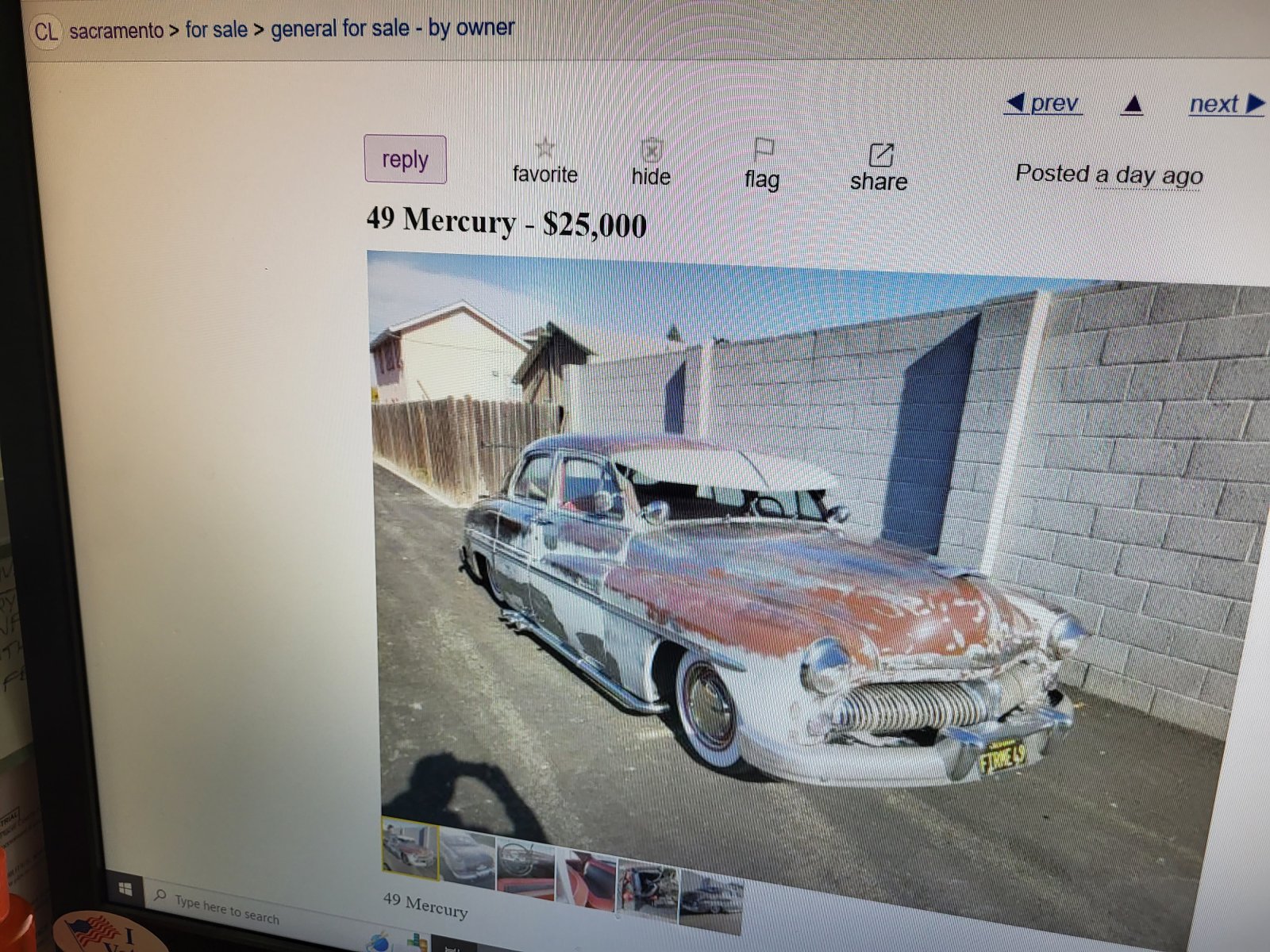The width and height of the screenshot is (1270, 952).
Task: Reply to the 49 Mercury listing
Action: coord(405,159)
